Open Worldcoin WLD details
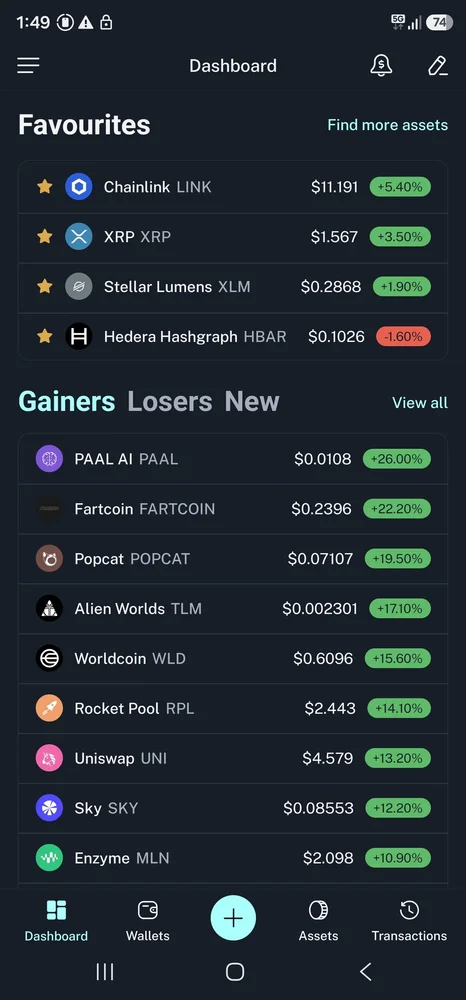466x1000 pixels. (x=233, y=658)
